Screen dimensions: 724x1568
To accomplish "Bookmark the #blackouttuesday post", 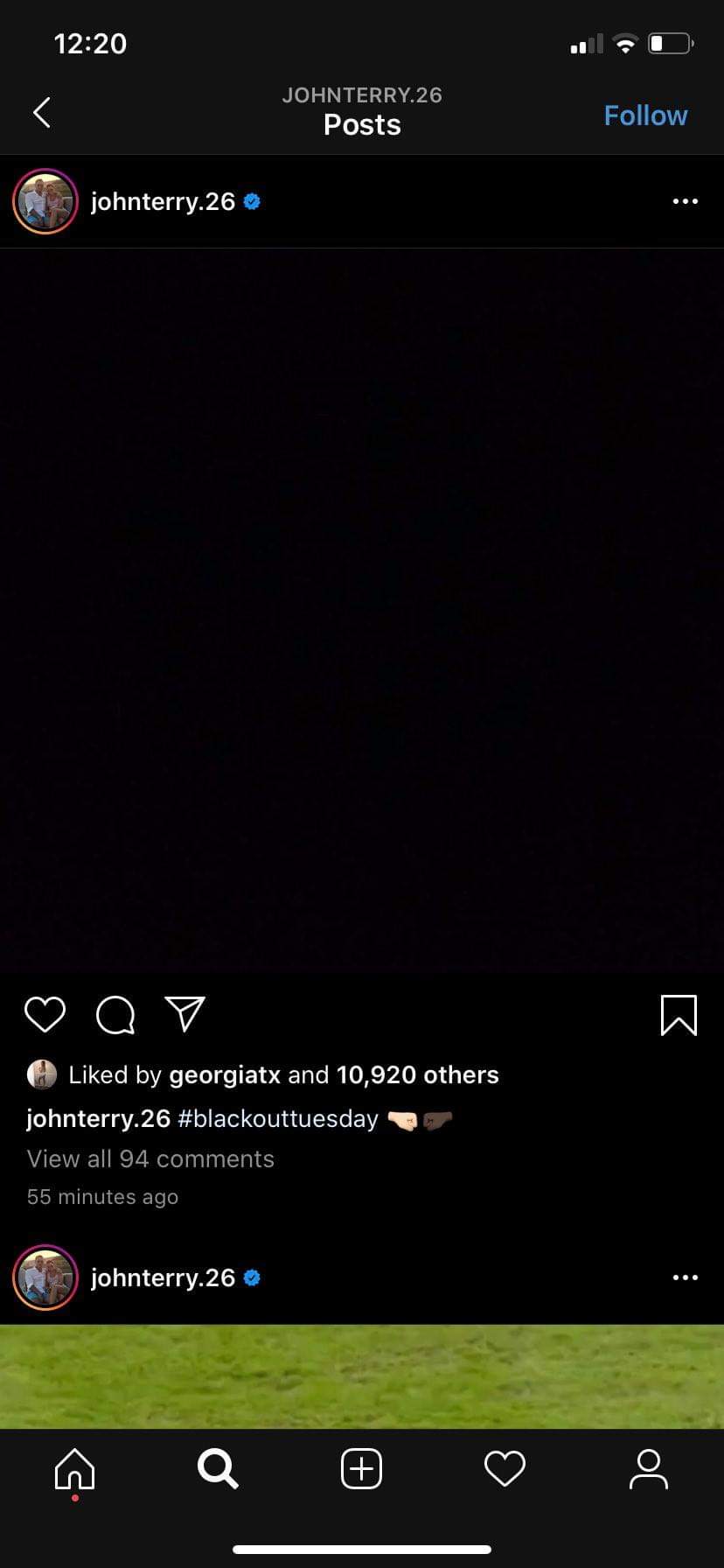I will point(679,1015).
